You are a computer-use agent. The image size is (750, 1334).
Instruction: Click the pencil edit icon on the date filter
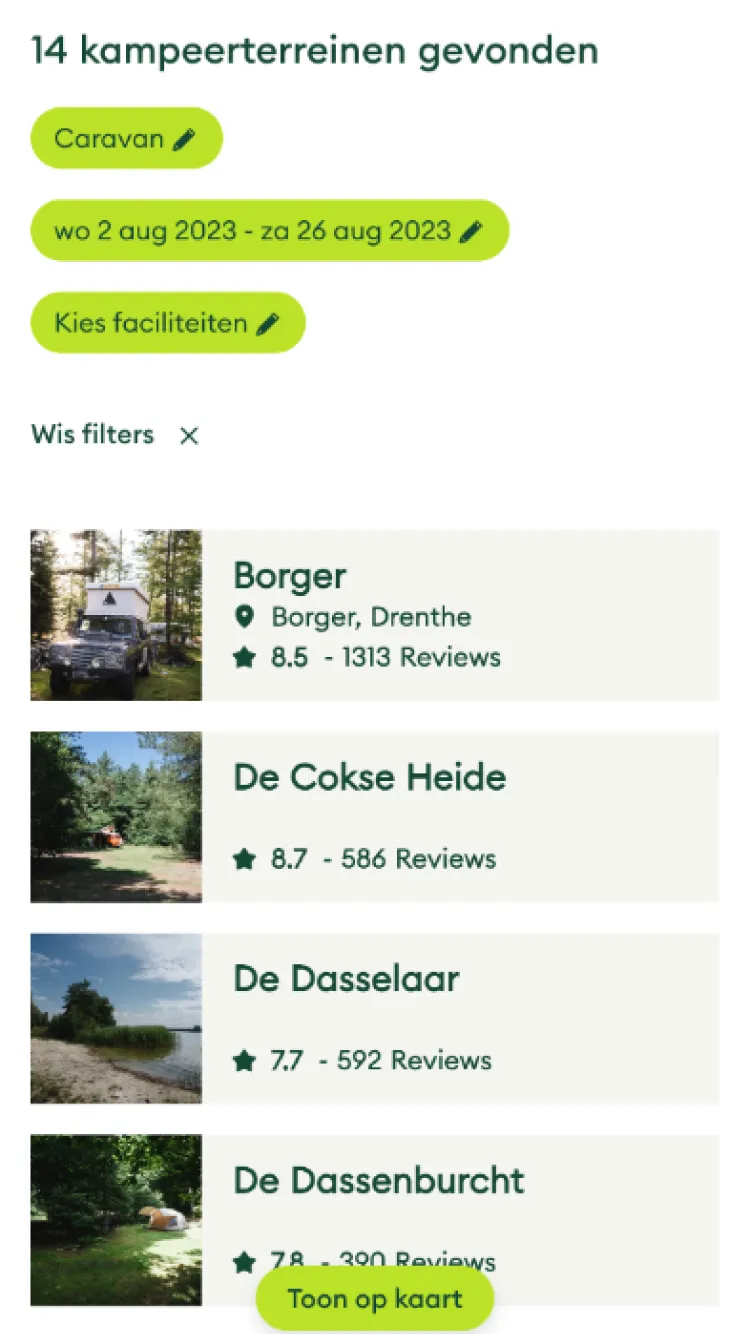[x=470, y=230]
